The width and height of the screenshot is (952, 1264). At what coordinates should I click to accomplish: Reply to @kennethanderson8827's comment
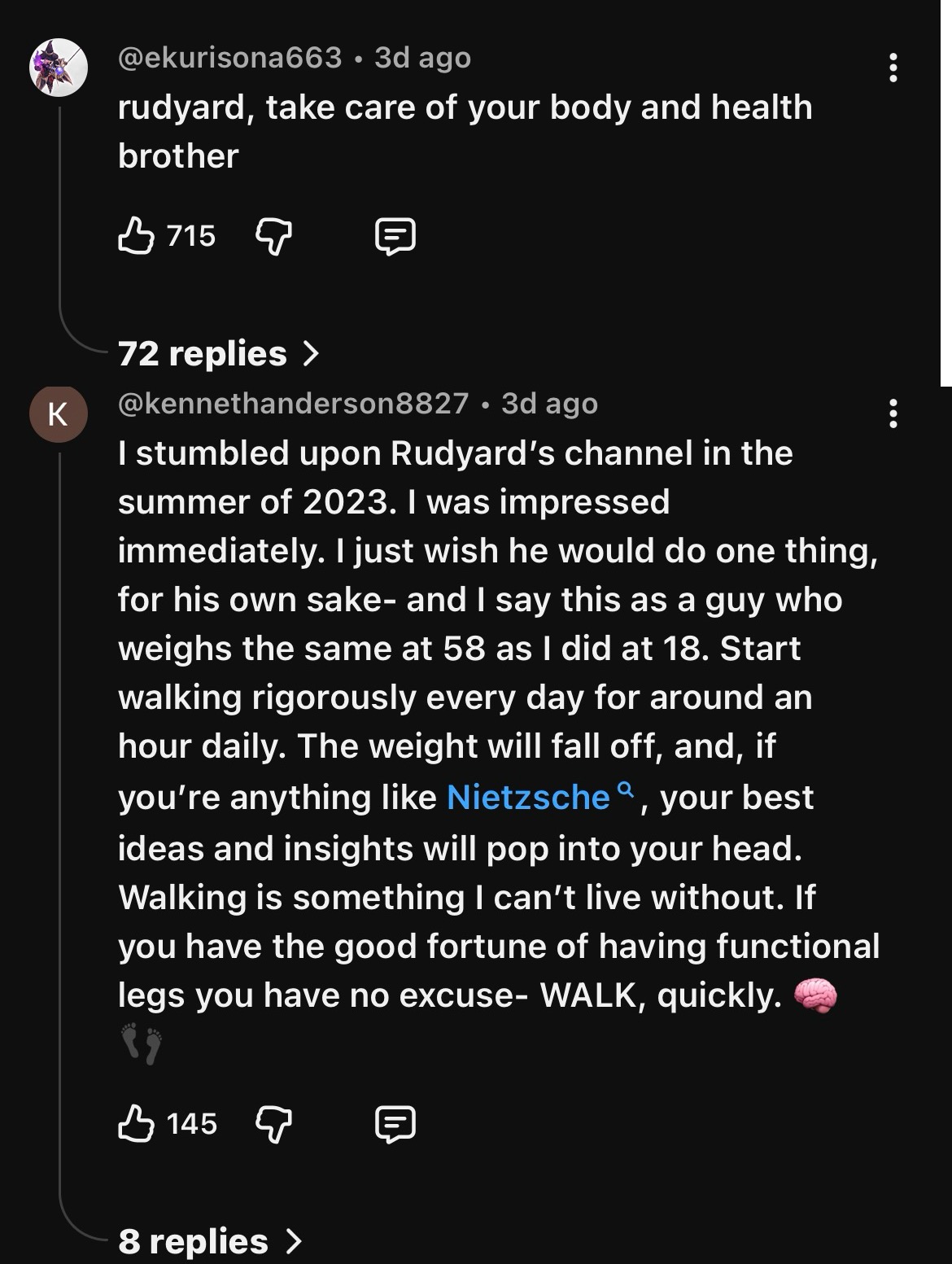point(395,1124)
